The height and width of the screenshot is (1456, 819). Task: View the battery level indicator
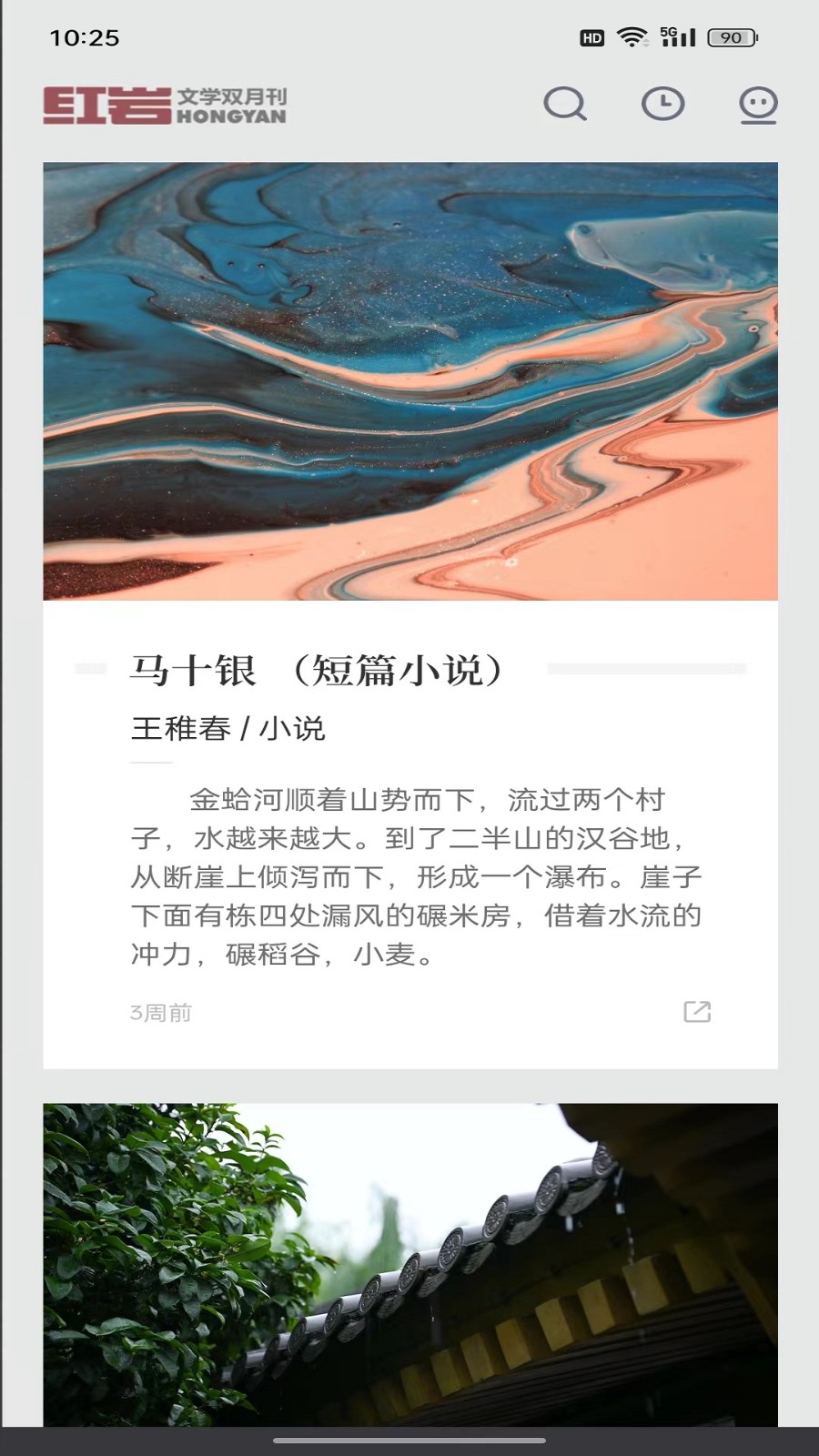pos(730,36)
